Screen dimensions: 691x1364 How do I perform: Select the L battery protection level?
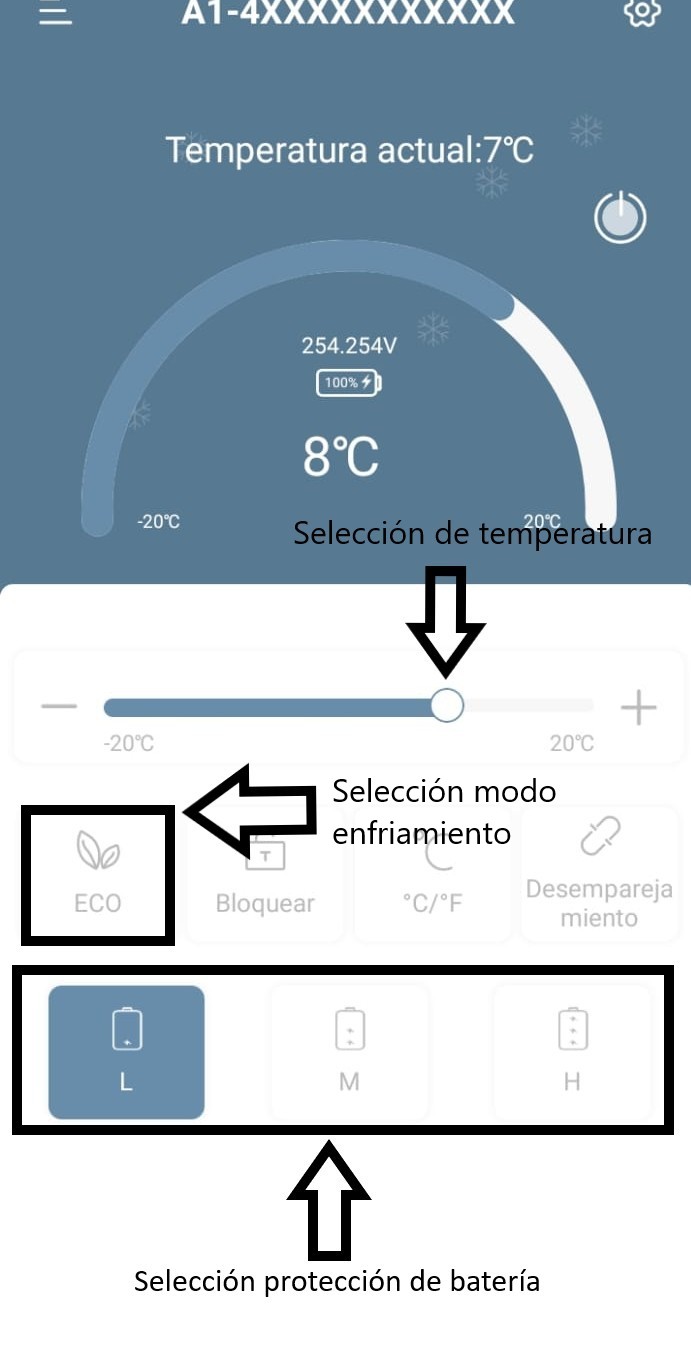tap(126, 1052)
